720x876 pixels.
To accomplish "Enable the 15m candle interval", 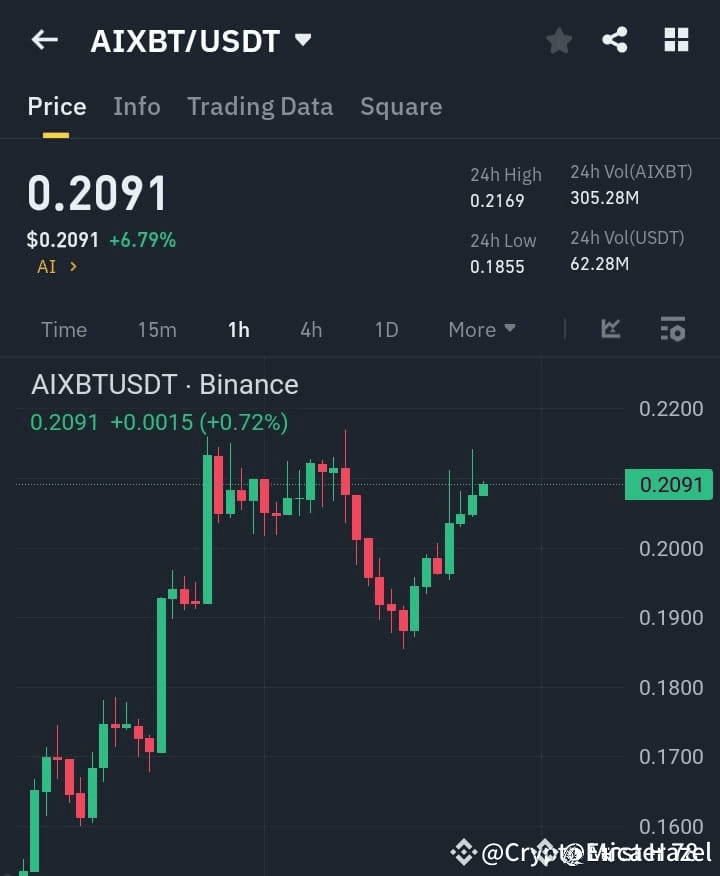I will pos(156,329).
